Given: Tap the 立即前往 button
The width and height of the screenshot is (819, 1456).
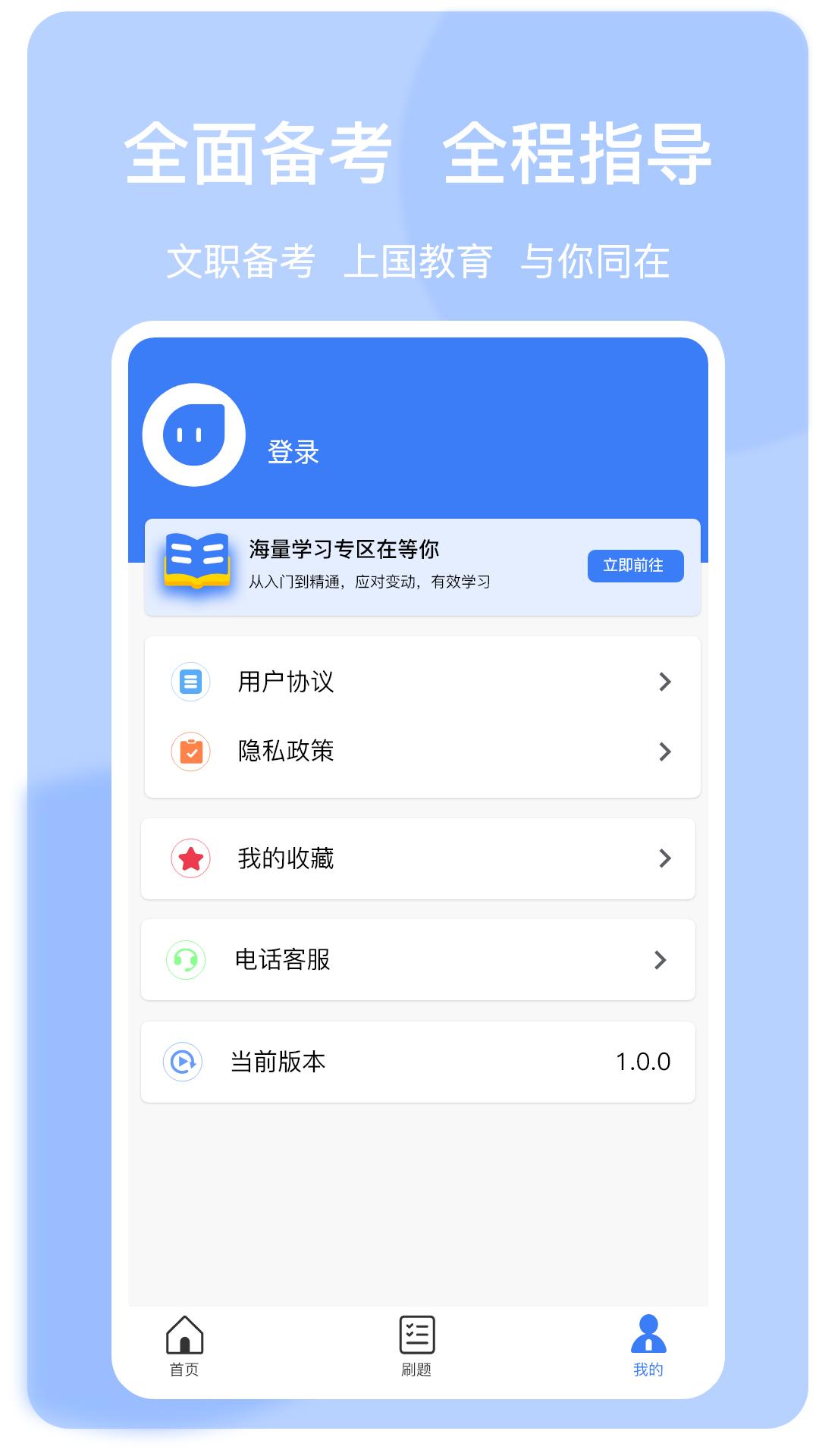Looking at the screenshot, I should coord(635,566).
